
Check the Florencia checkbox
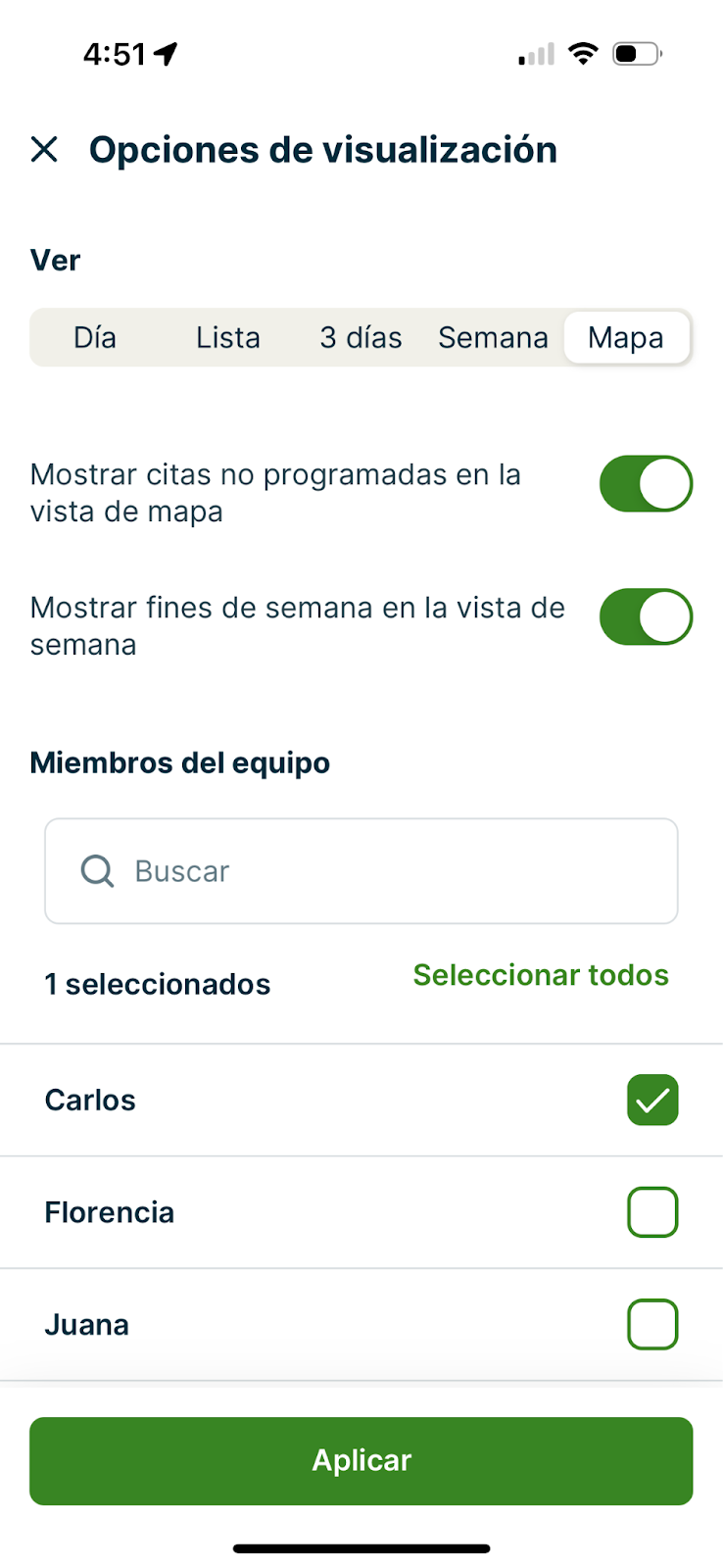(652, 1212)
